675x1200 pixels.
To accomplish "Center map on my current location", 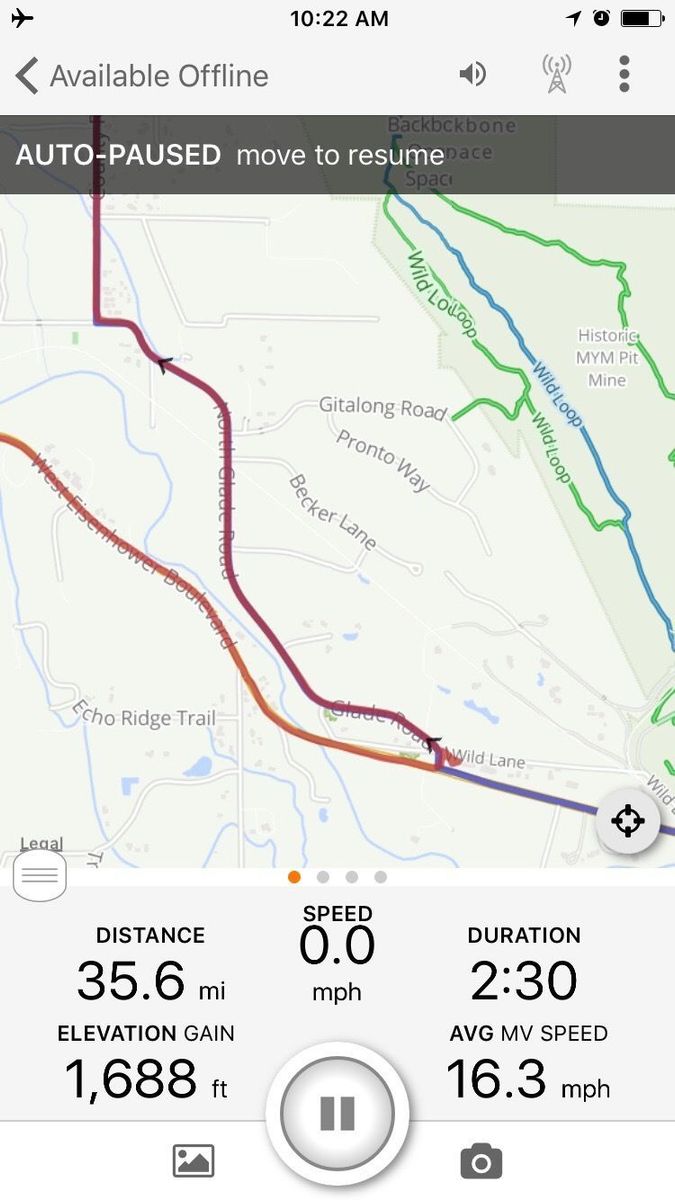I will click(x=627, y=822).
